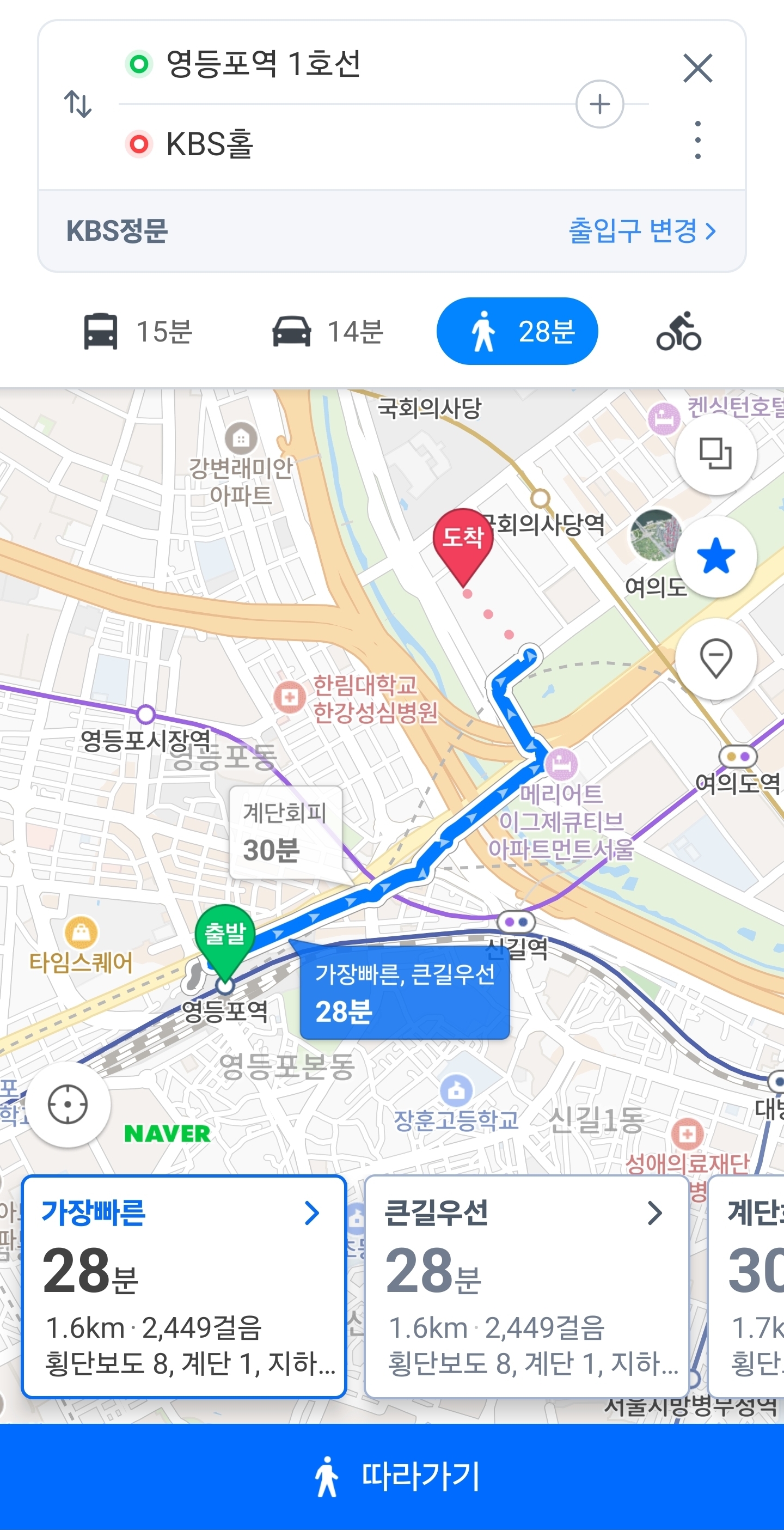Open the 가장빠른 route card
This screenshot has width=784, height=1530.
point(184,1285)
